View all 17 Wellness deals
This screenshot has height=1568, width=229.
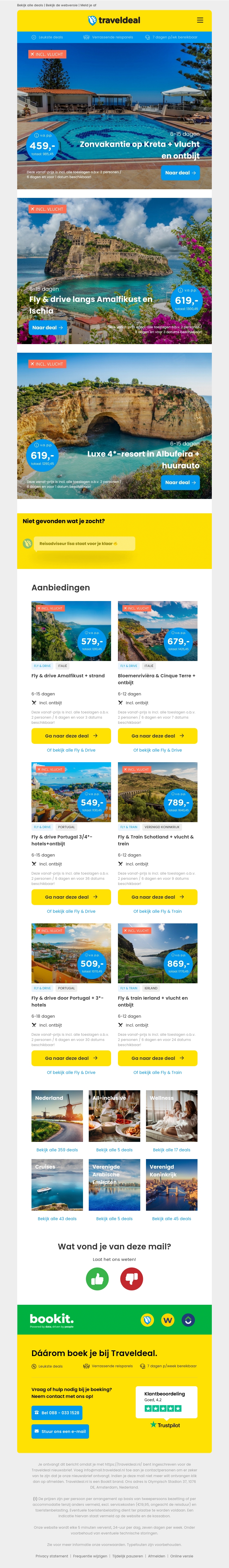pyautogui.click(x=171, y=1150)
